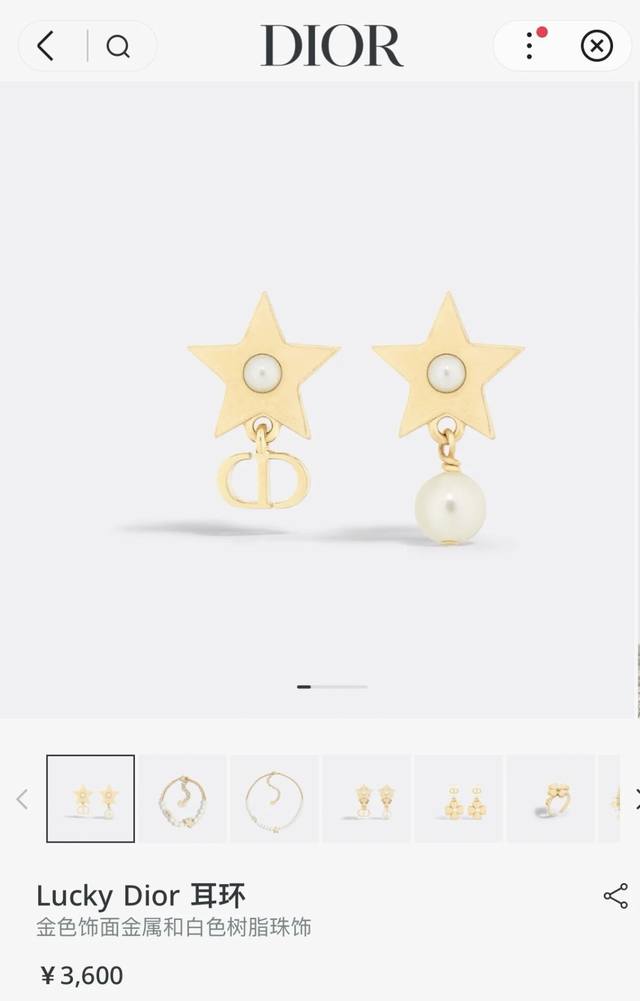640x1001 pixels.
Task: Select the first star earrings thumbnail
Action: coord(90,798)
